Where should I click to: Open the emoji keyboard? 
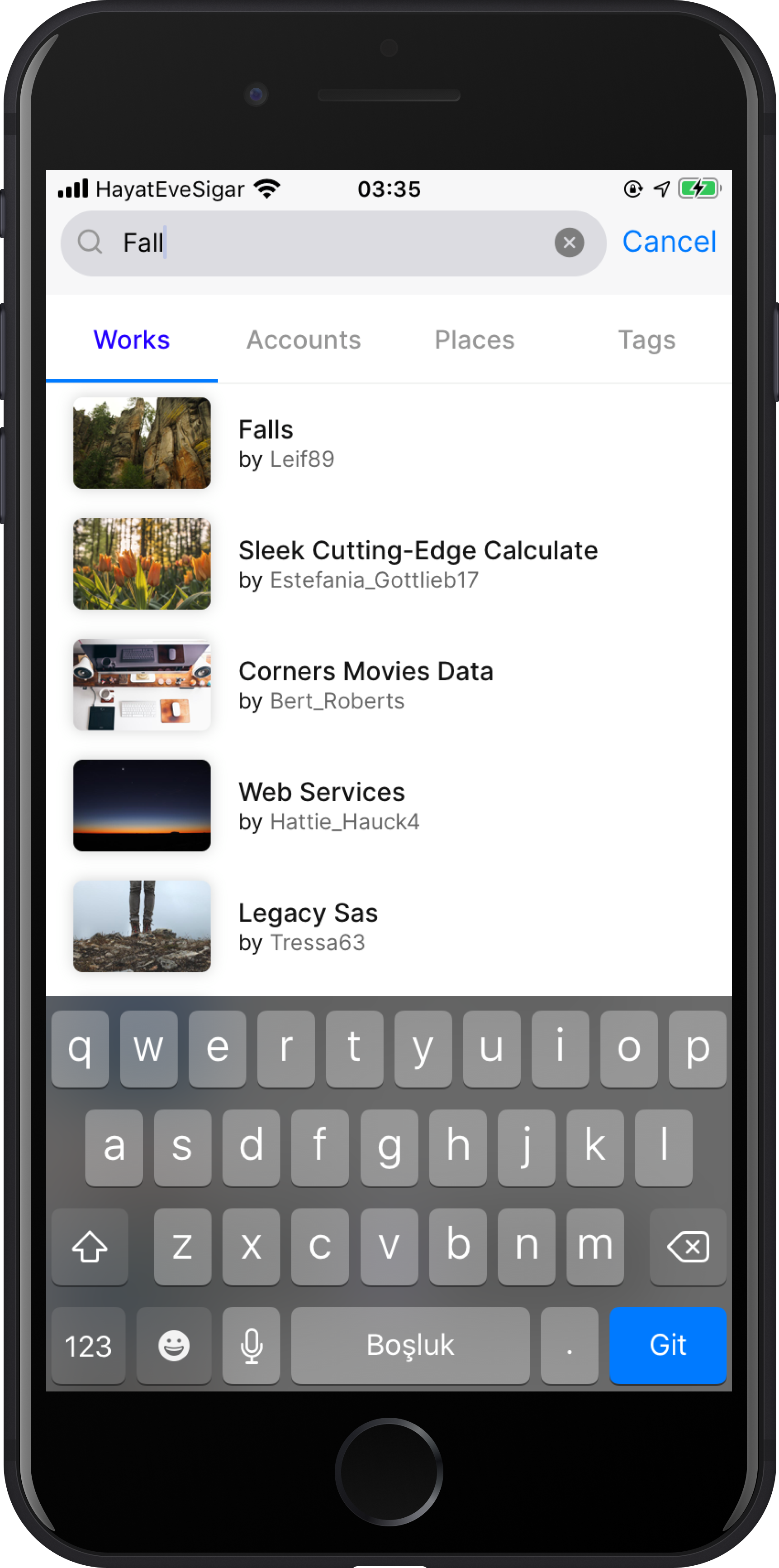(174, 1344)
